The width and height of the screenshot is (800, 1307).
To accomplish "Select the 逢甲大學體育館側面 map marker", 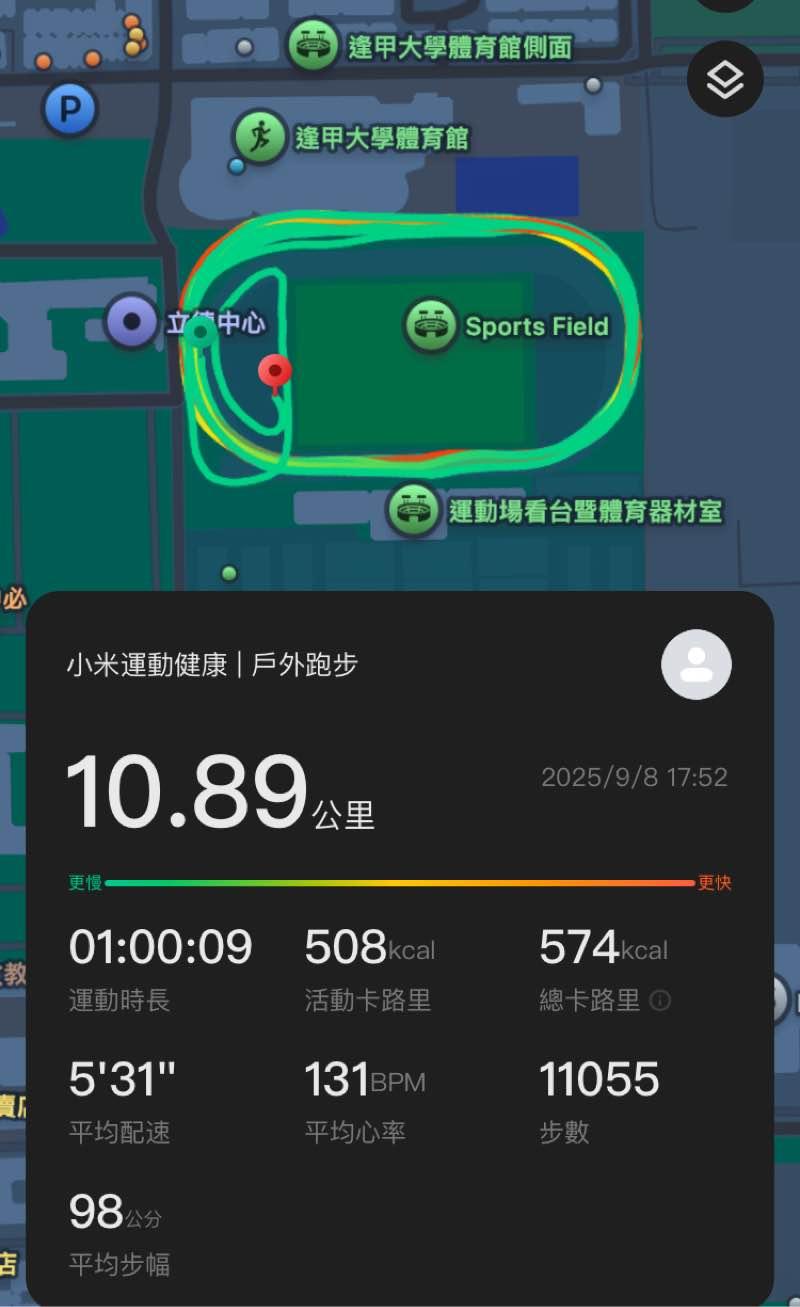I will tap(312, 45).
